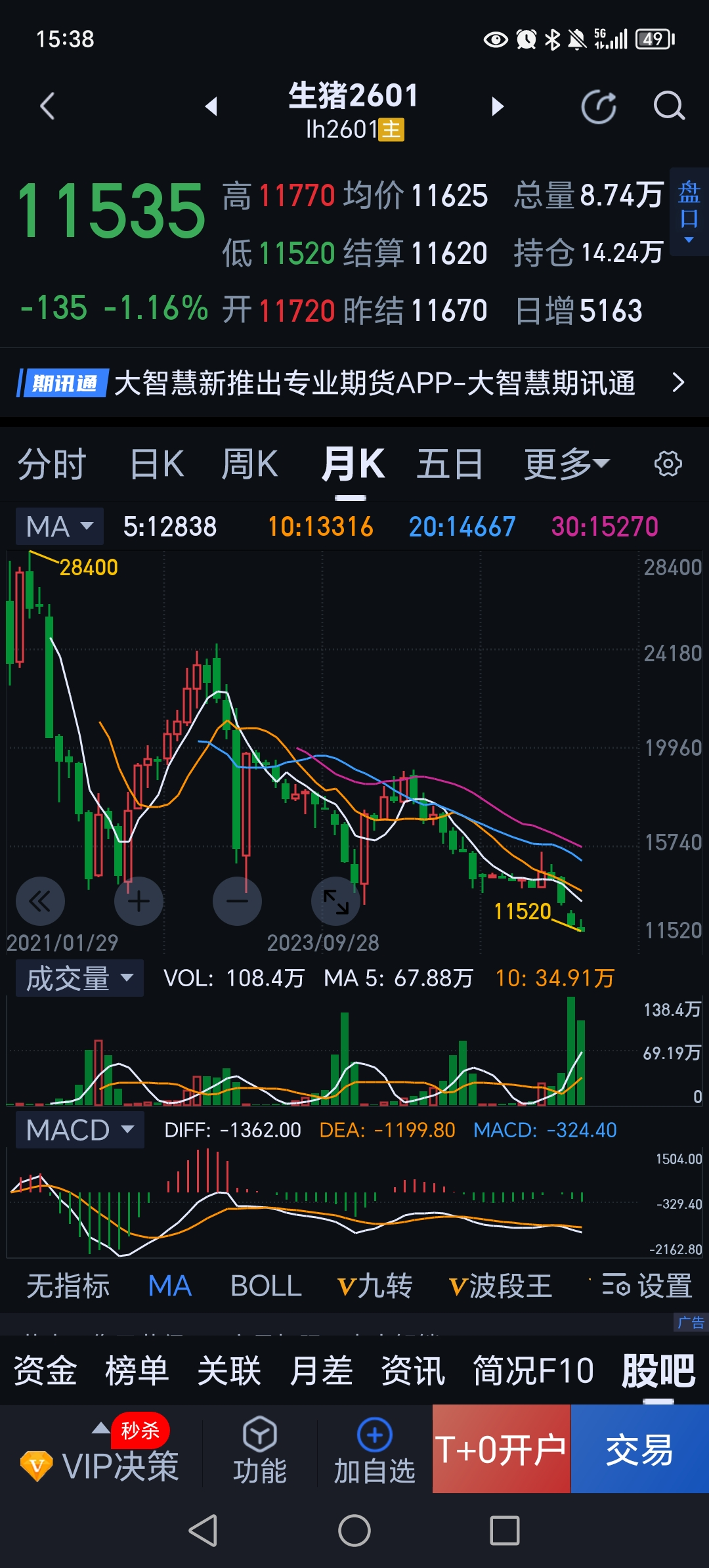
Task: Zoom in the chart with plus button
Action: tap(139, 902)
